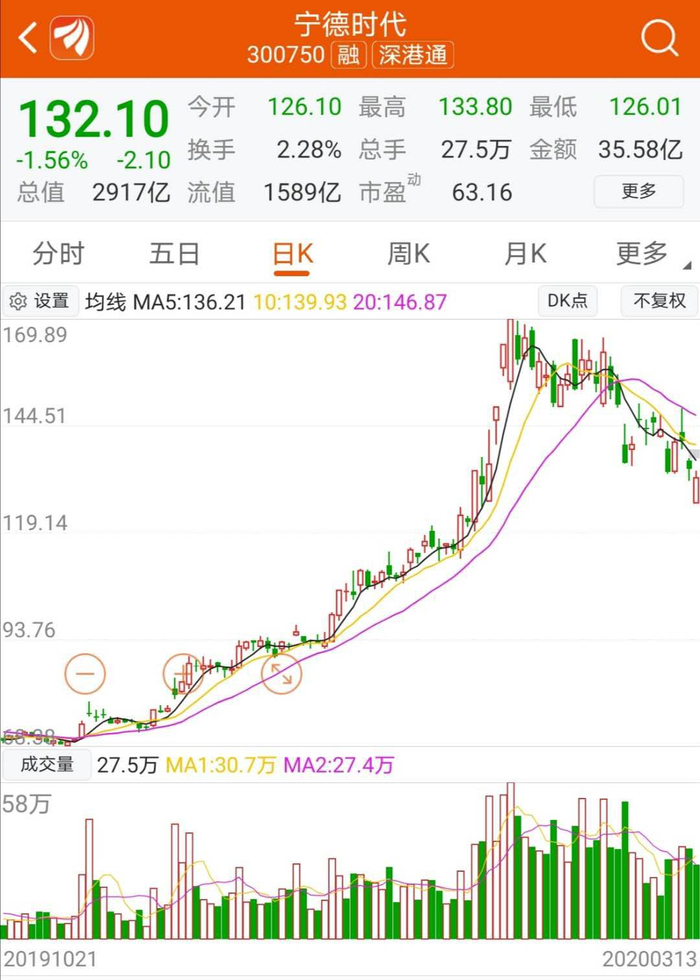
Task: Switch to the 月K chart tab
Action: [525, 254]
